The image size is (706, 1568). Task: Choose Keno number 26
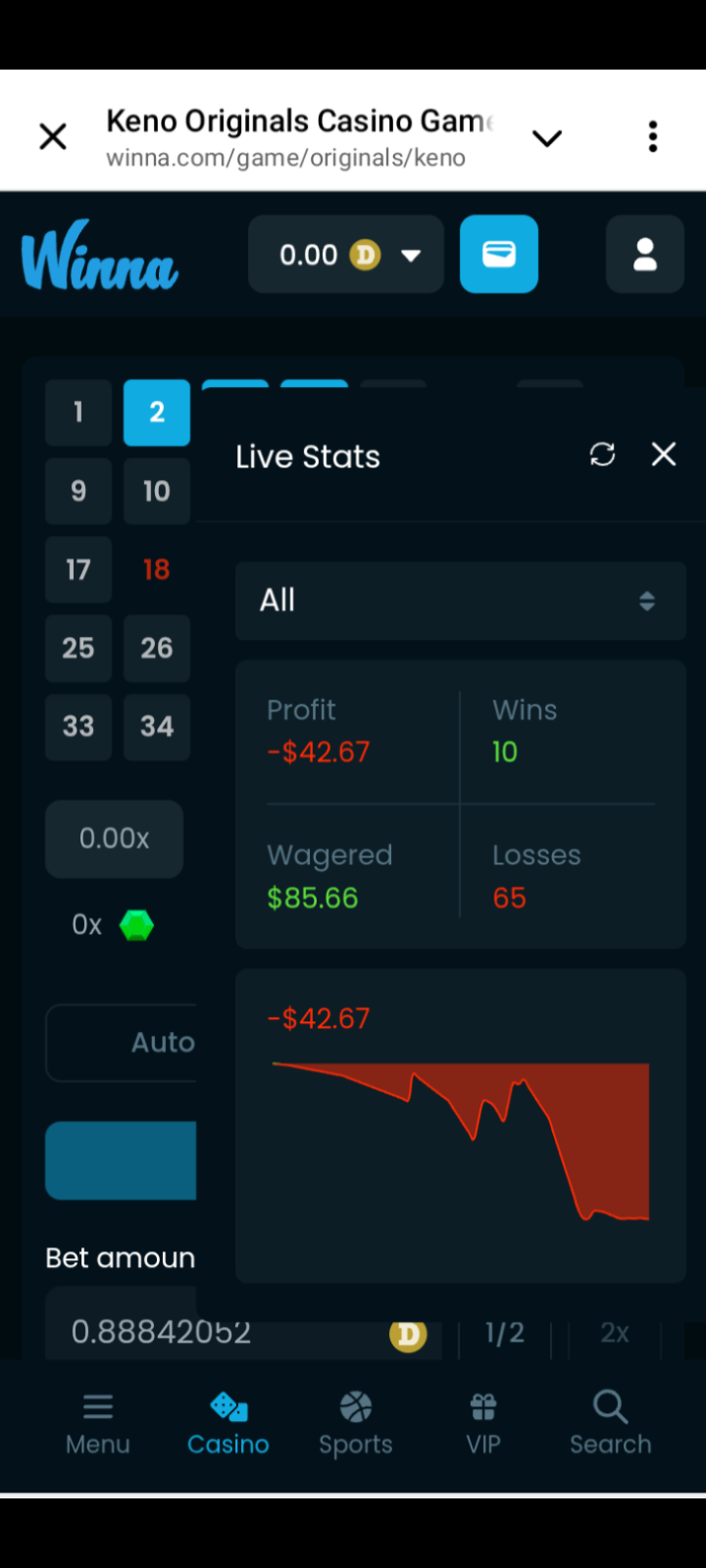(x=157, y=648)
